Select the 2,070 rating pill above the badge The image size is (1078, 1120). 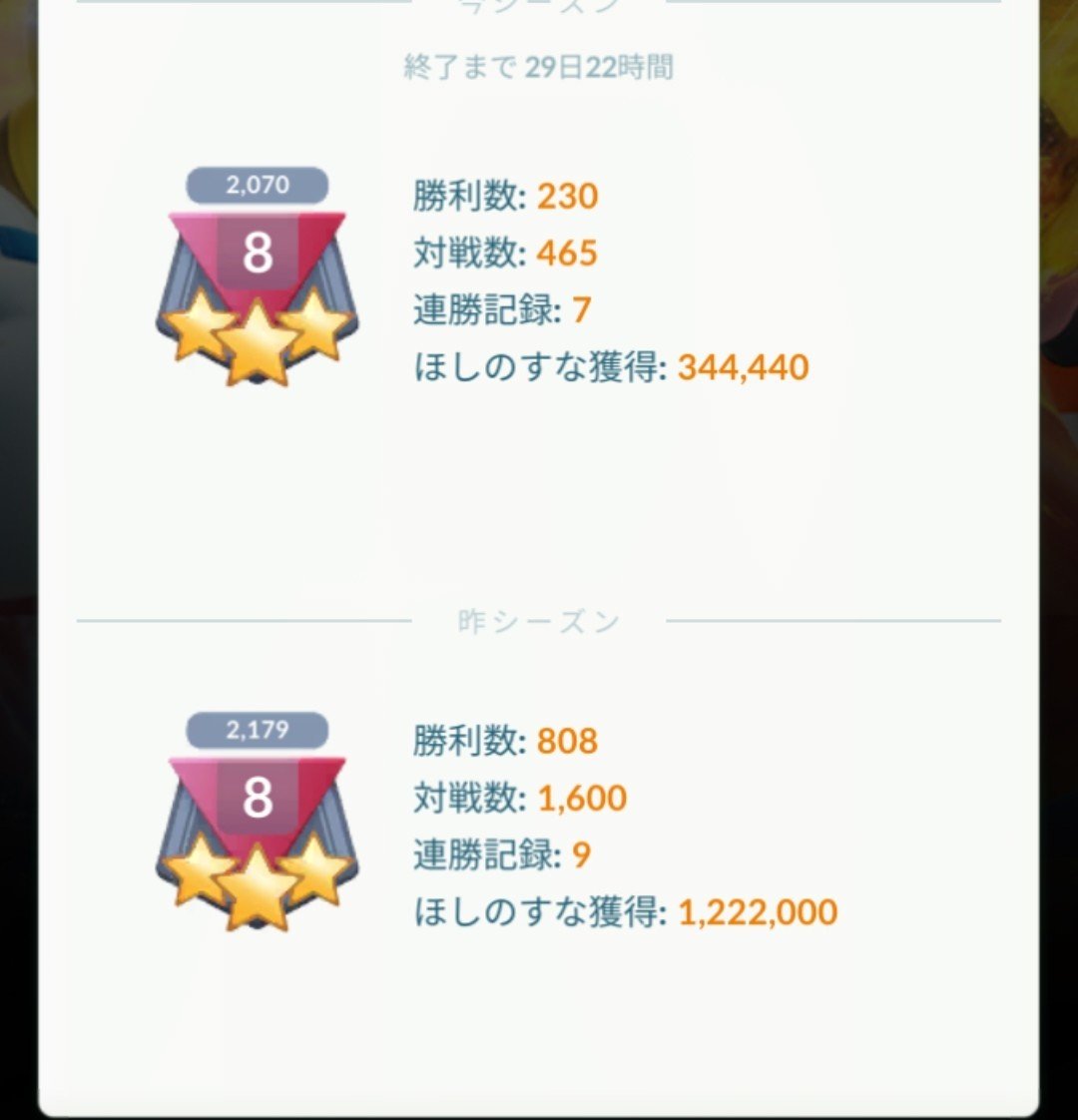[x=255, y=184]
